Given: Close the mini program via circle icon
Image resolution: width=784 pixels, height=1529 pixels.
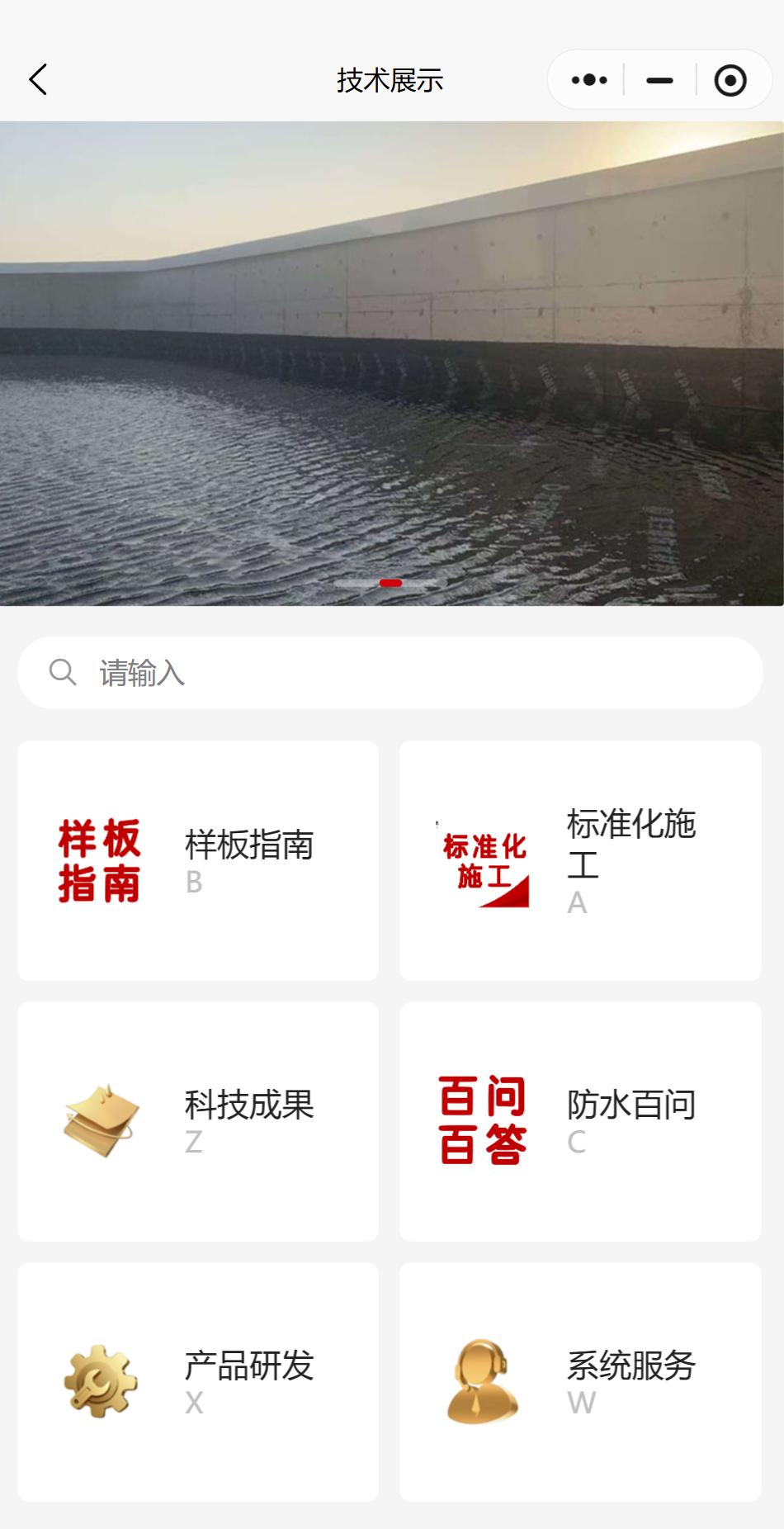Looking at the screenshot, I should pyautogui.click(x=730, y=80).
